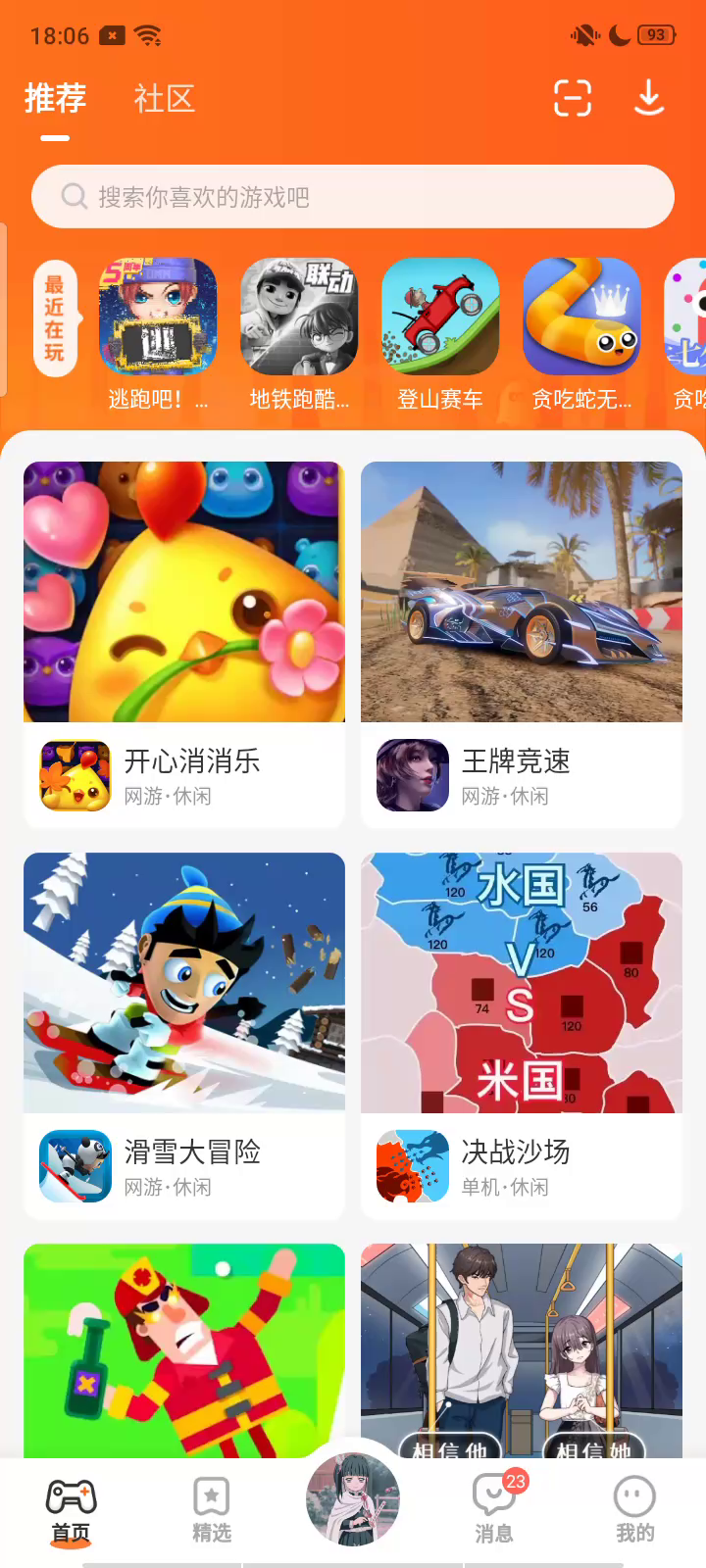Go to the 我的 profile tab
Image resolution: width=706 pixels, height=1568 pixels.
[634, 1511]
